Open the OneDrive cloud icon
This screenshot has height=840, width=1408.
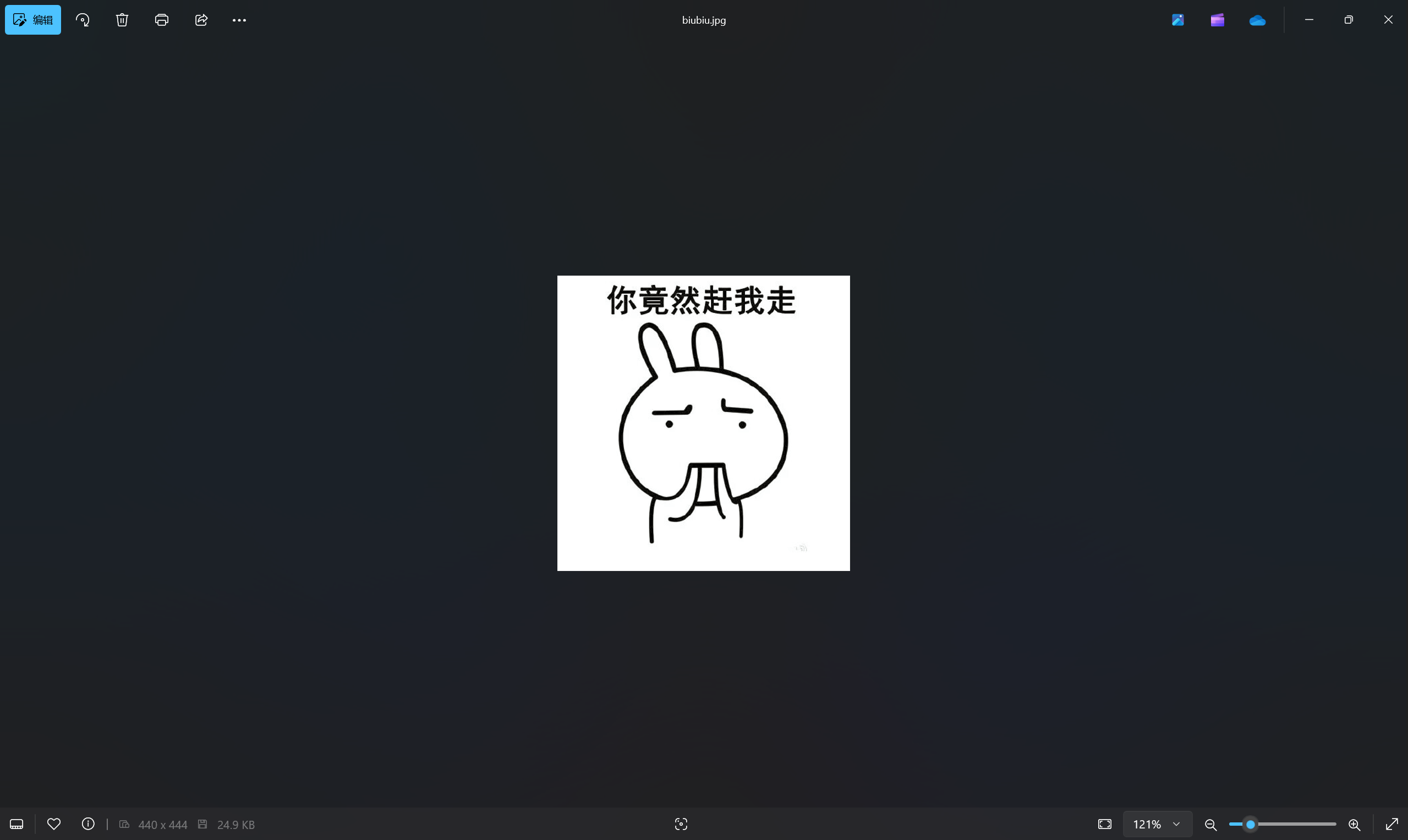point(1257,20)
